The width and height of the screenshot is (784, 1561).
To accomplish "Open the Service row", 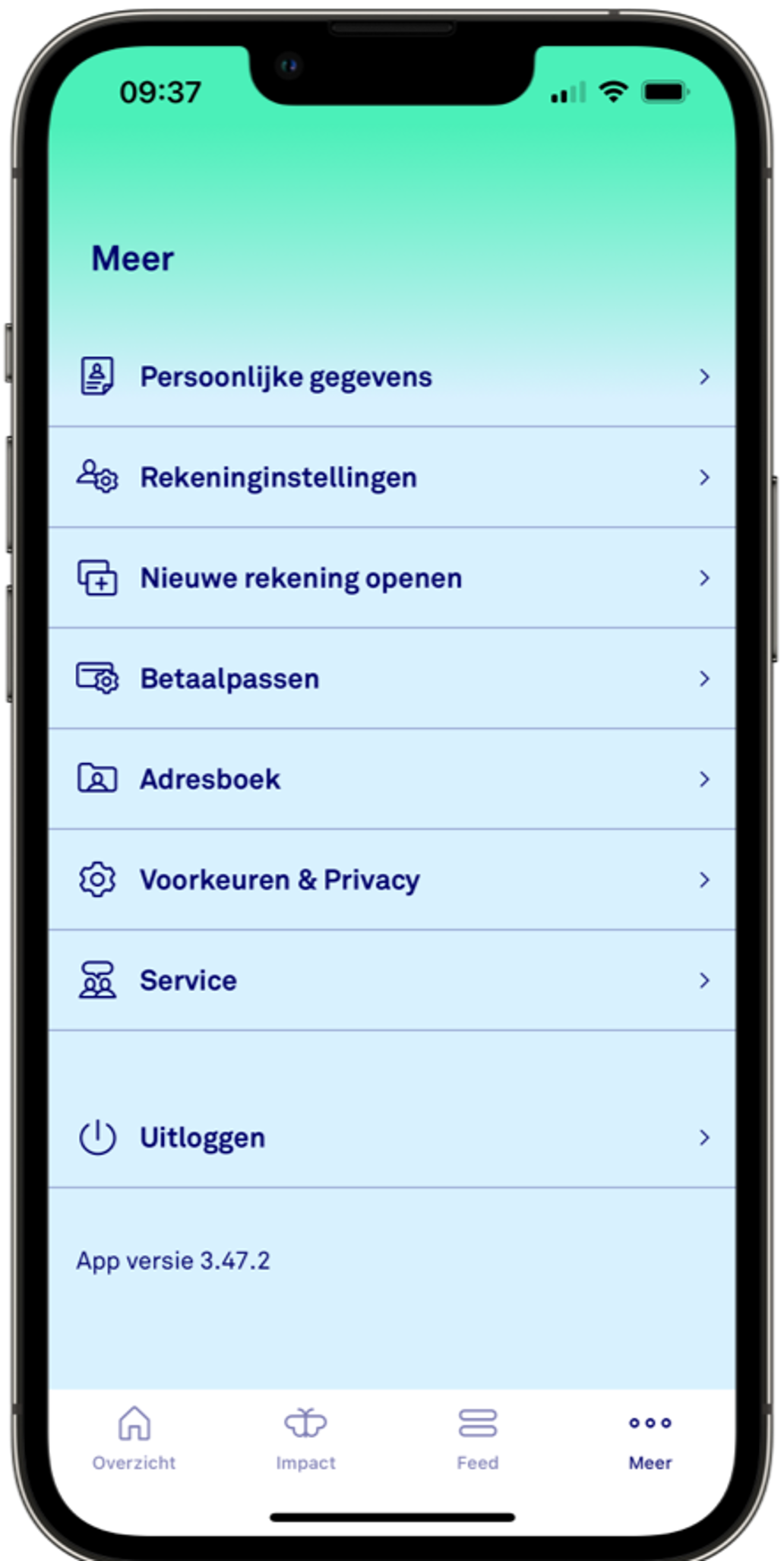I will [x=392, y=980].
